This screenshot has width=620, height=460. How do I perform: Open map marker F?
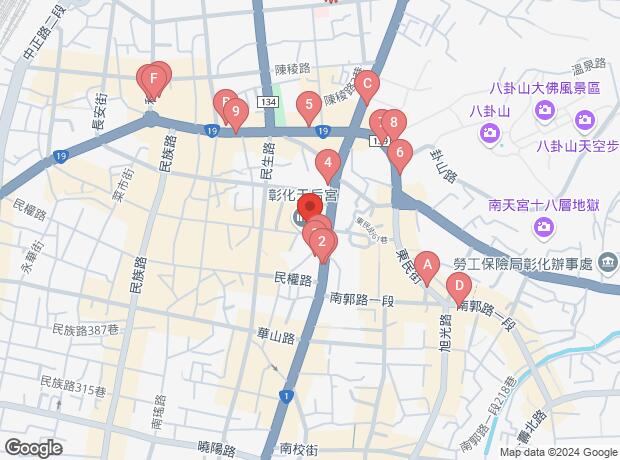152,77
